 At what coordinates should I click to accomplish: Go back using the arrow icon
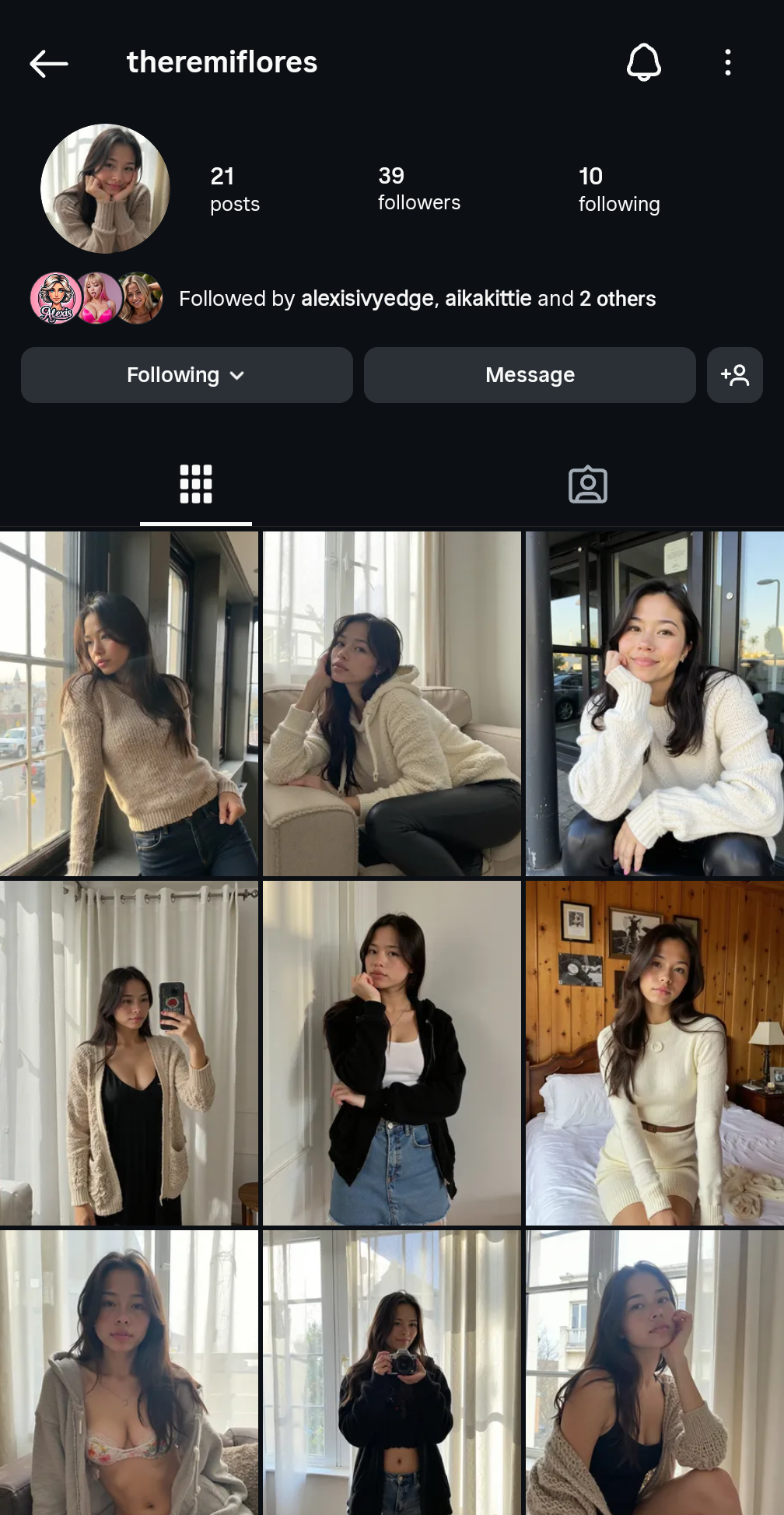pyautogui.click(x=49, y=63)
